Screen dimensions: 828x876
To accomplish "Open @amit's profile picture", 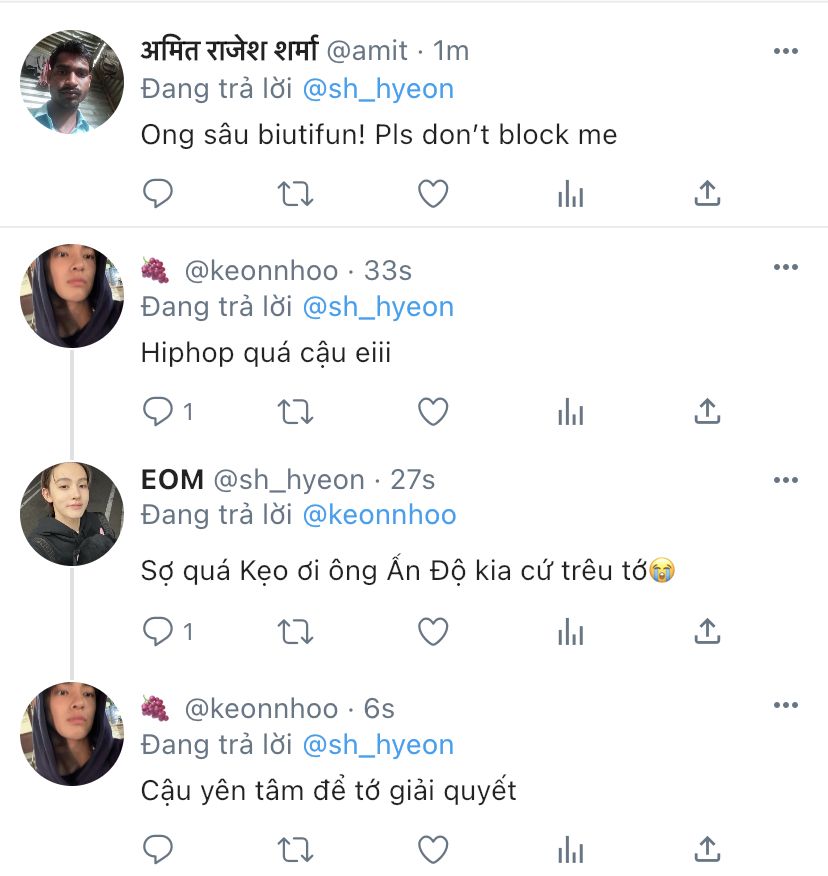I will 71,81.
